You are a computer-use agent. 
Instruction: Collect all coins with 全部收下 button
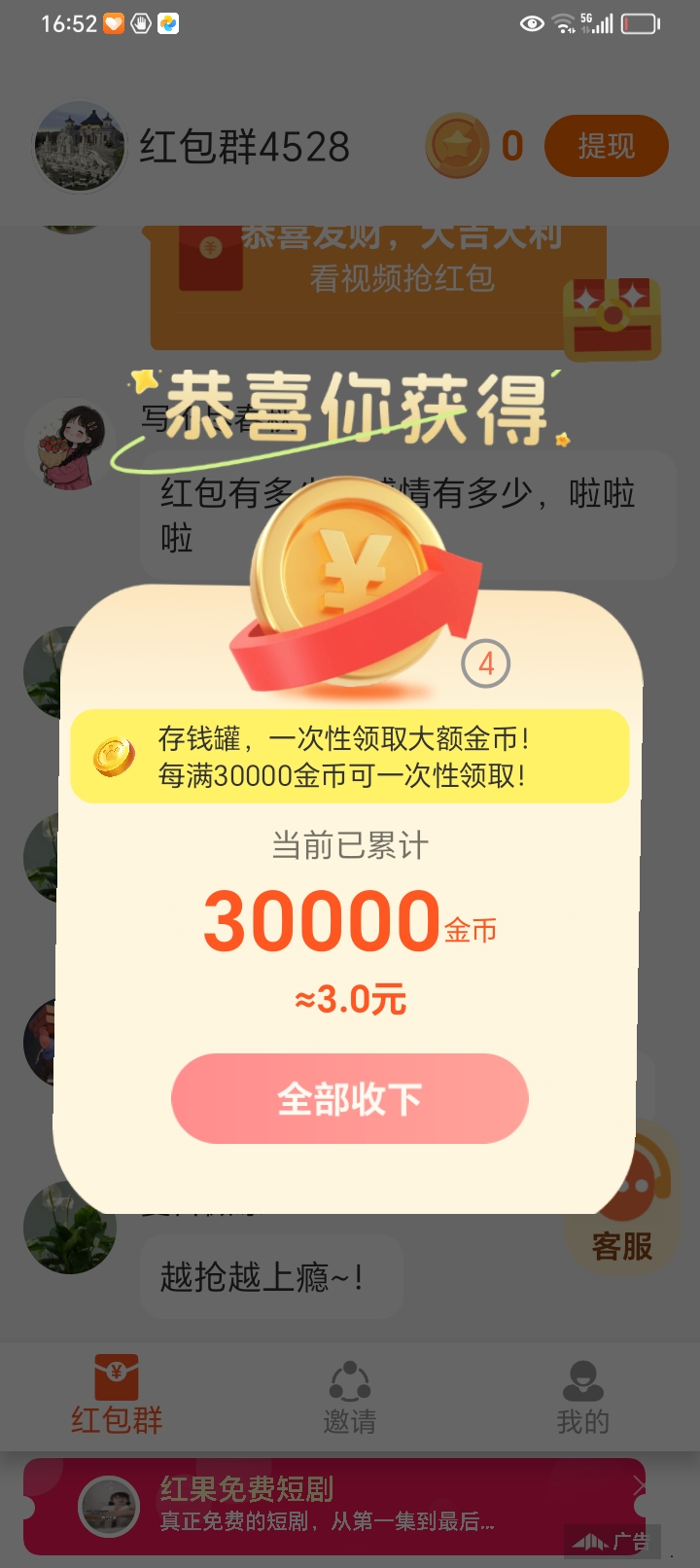[x=350, y=1098]
